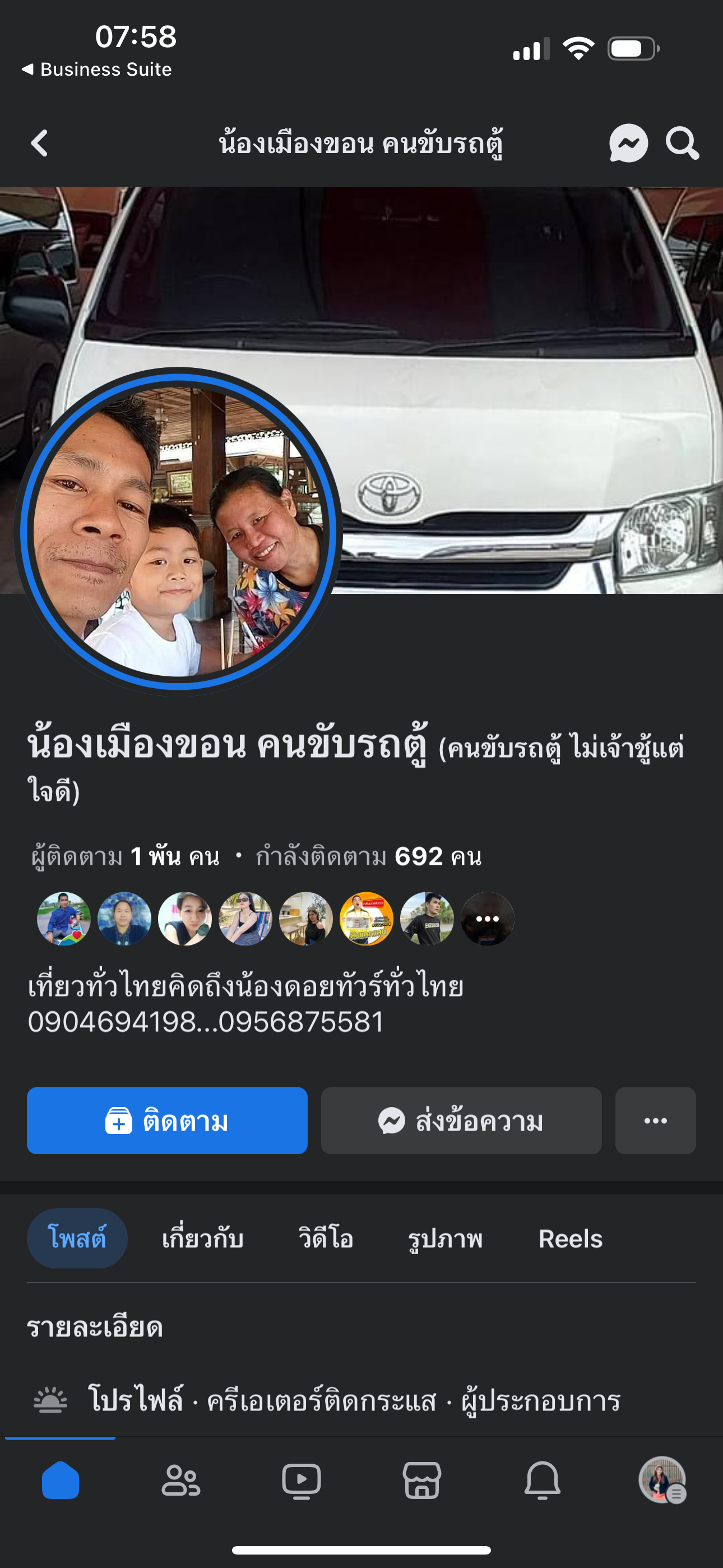Show more followers via the dots avatar

487,919
